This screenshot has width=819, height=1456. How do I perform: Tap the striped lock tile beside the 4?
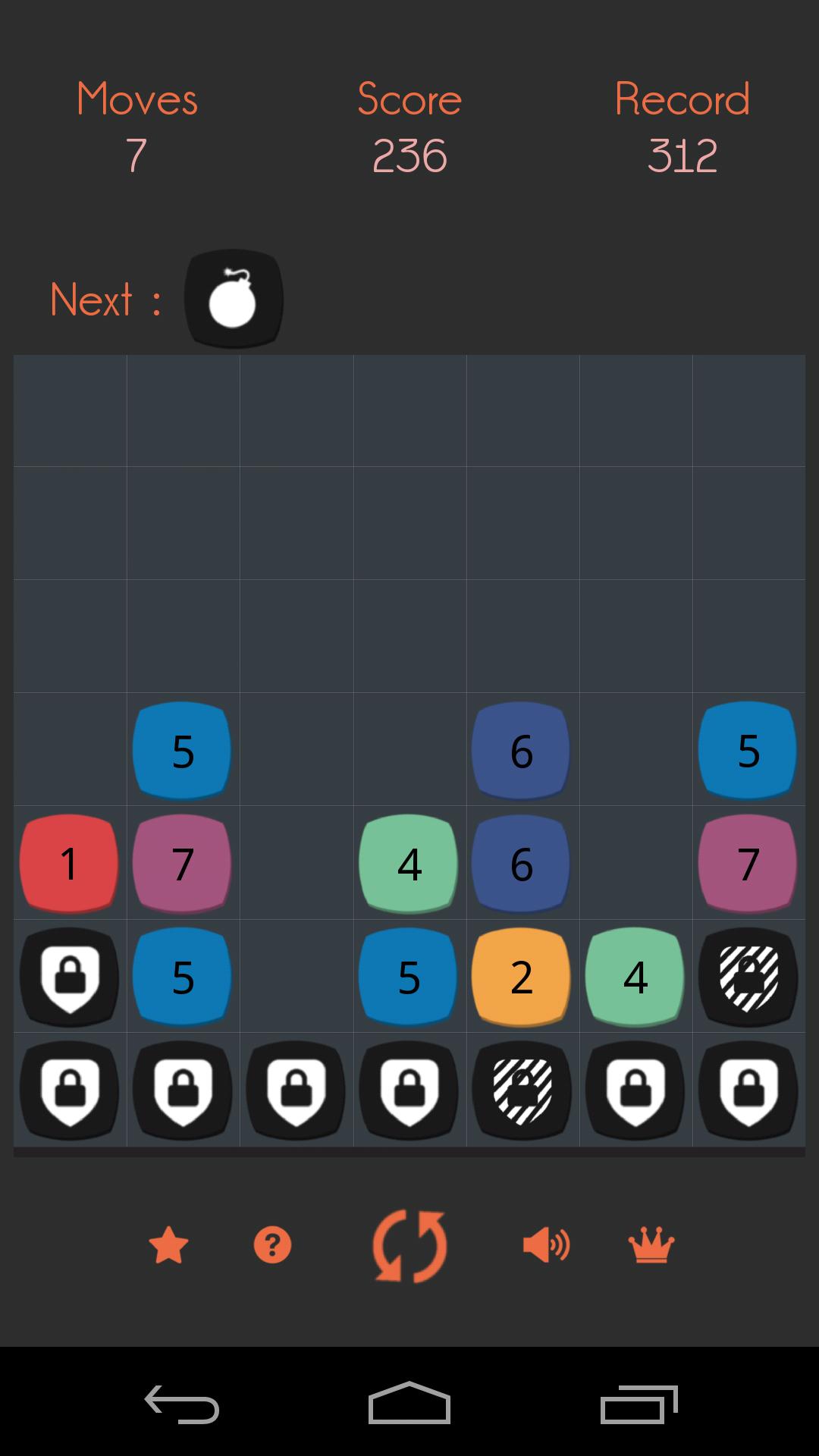point(748,977)
